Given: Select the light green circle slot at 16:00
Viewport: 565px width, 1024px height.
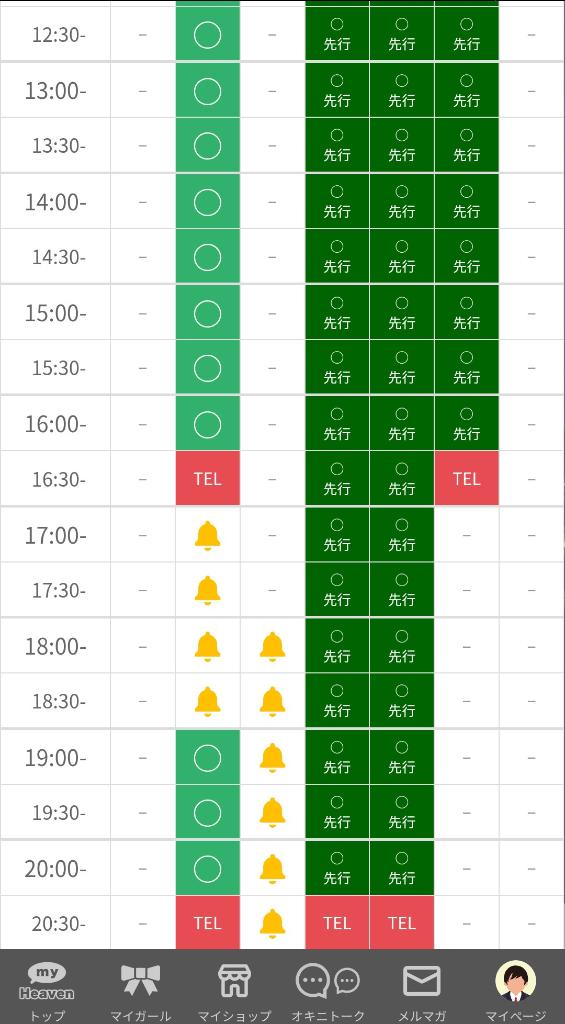Looking at the screenshot, I should click(208, 424).
